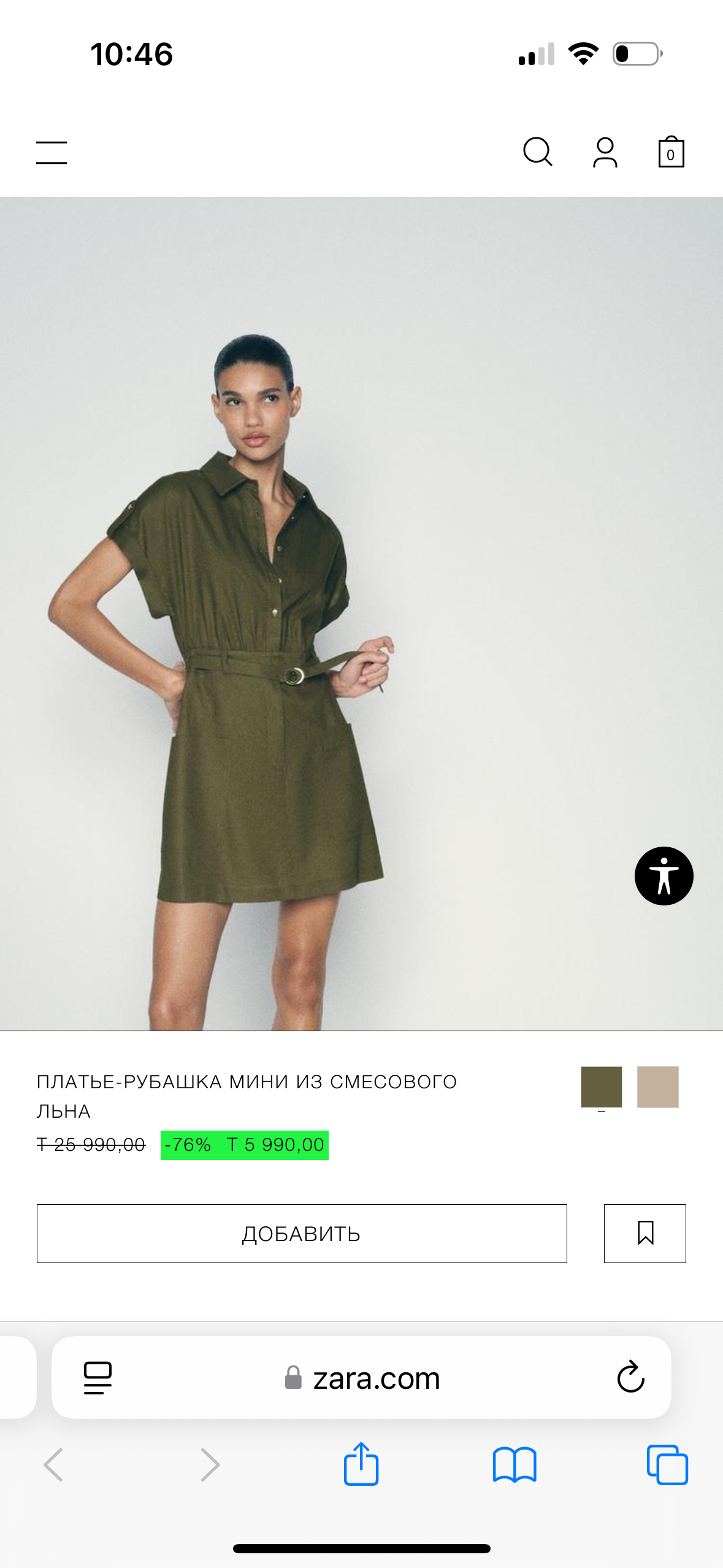Go back to the previous page
The width and height of the screenshot is (723, 1568).
tap(54, 1465)
